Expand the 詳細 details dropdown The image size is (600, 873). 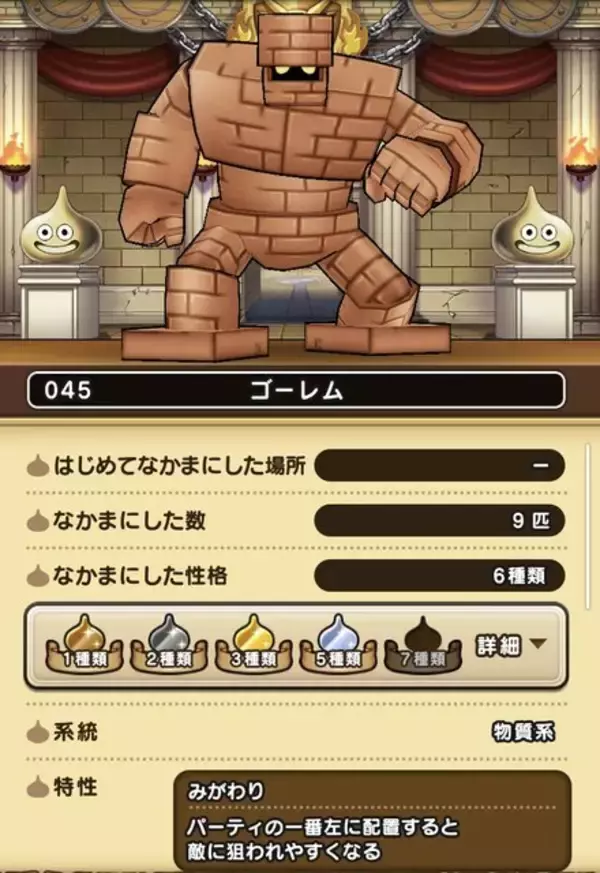pos(511,645)
